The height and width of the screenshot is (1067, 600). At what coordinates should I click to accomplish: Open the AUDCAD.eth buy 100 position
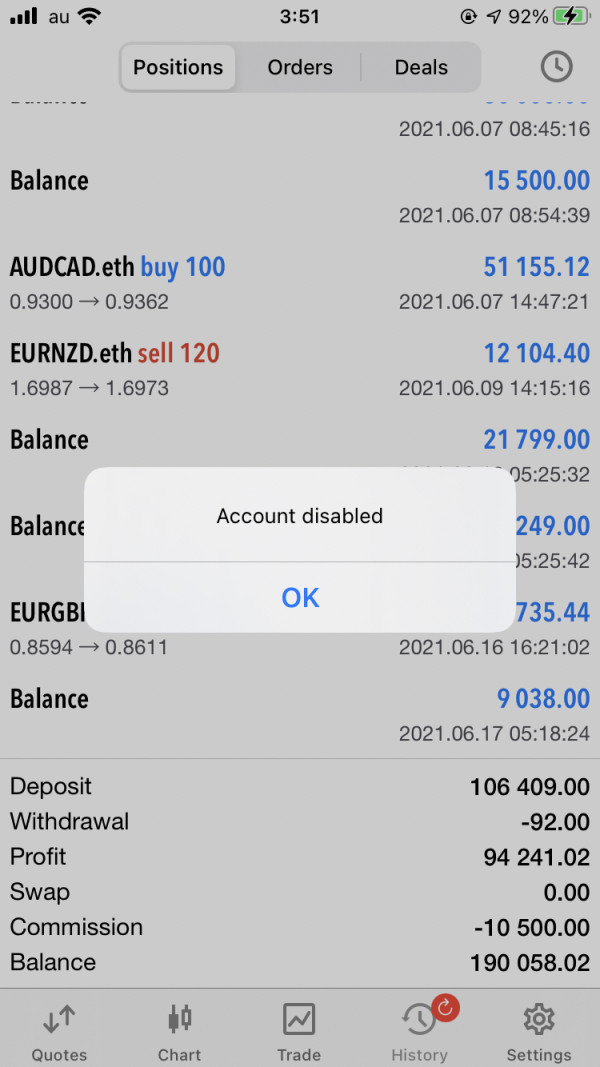300,282
